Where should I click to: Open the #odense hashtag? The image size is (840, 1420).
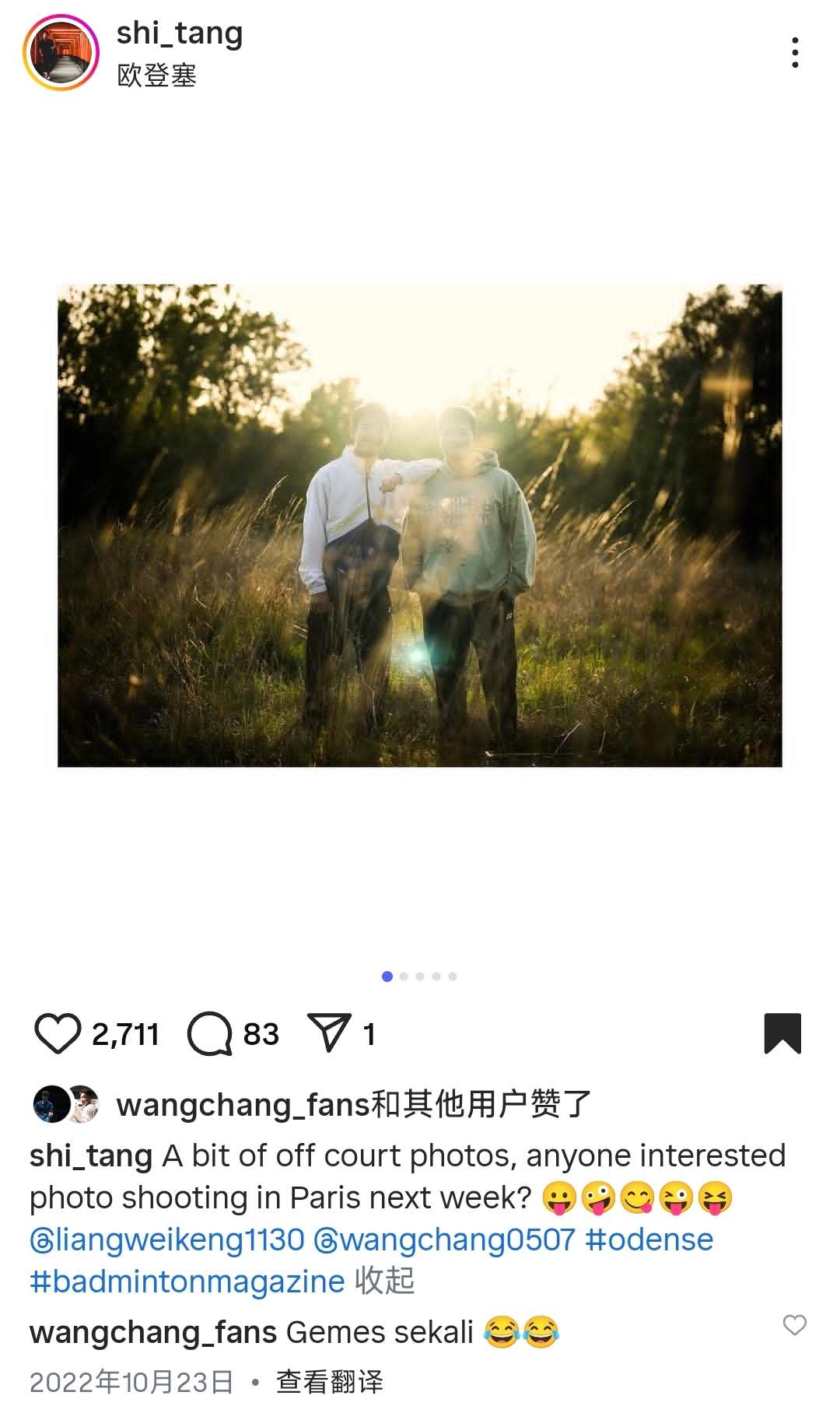click(649, 1239)
